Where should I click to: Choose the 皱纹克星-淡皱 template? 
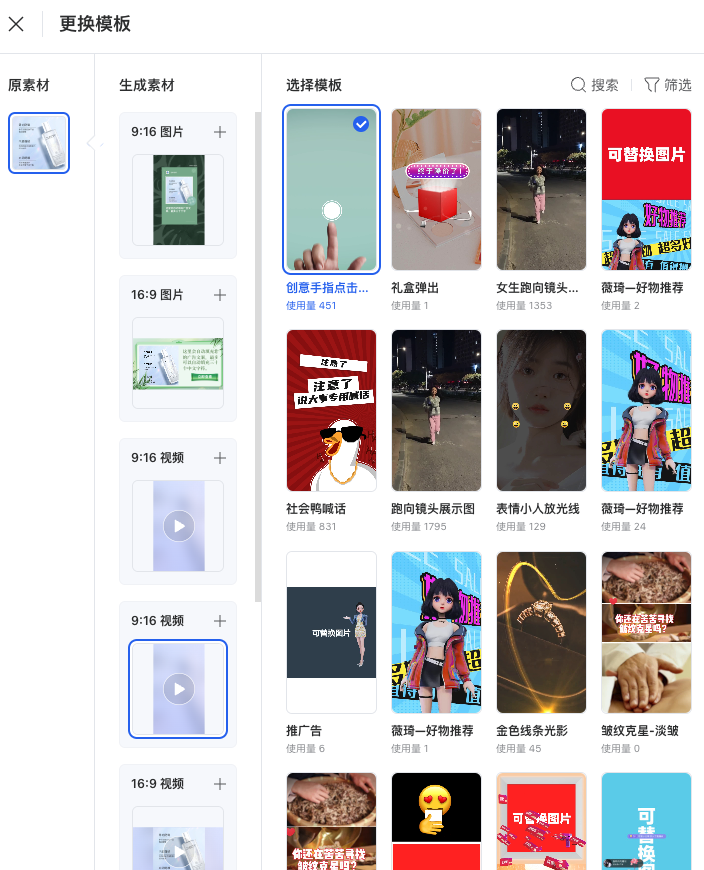pyautogui.click(x=646, y=632)
